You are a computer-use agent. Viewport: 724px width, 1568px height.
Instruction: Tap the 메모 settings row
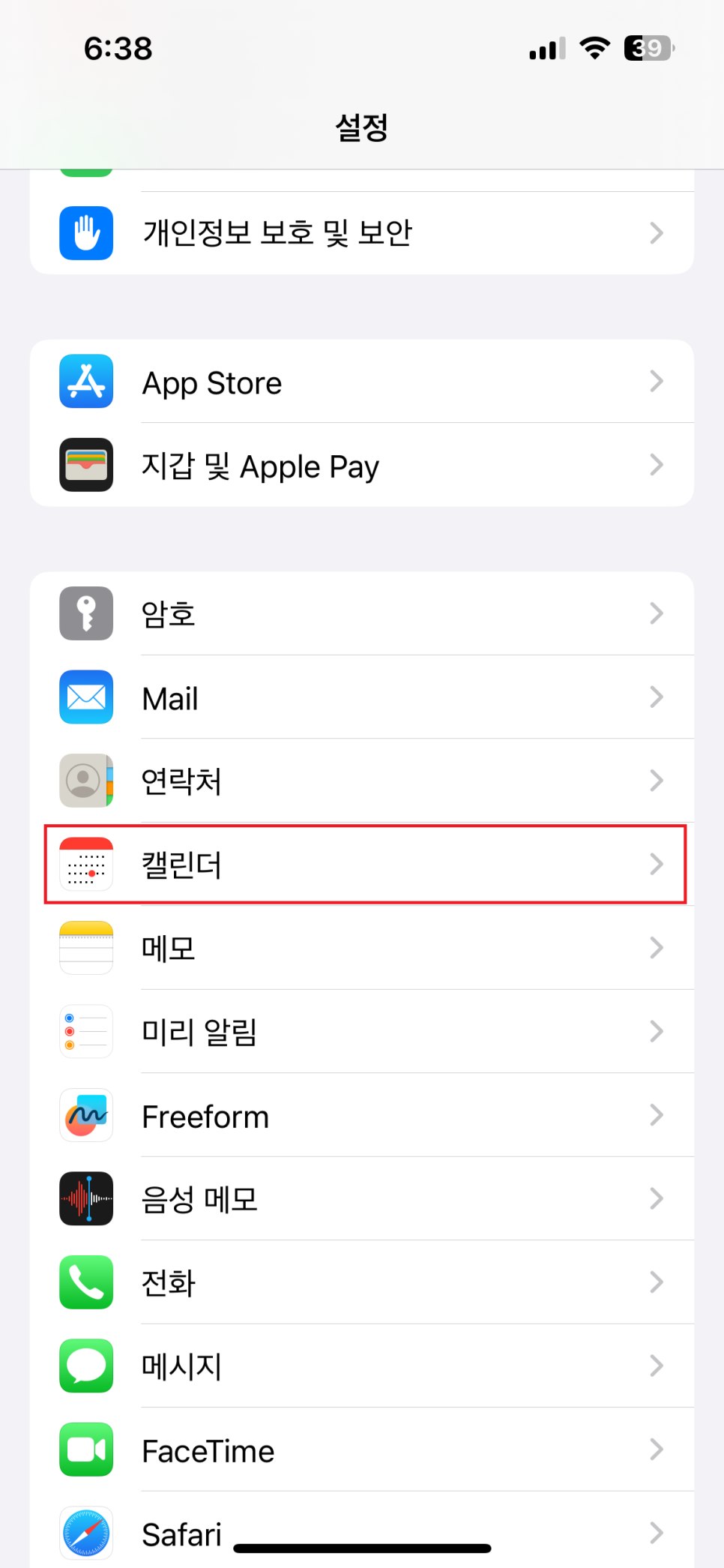coord(362,948)
